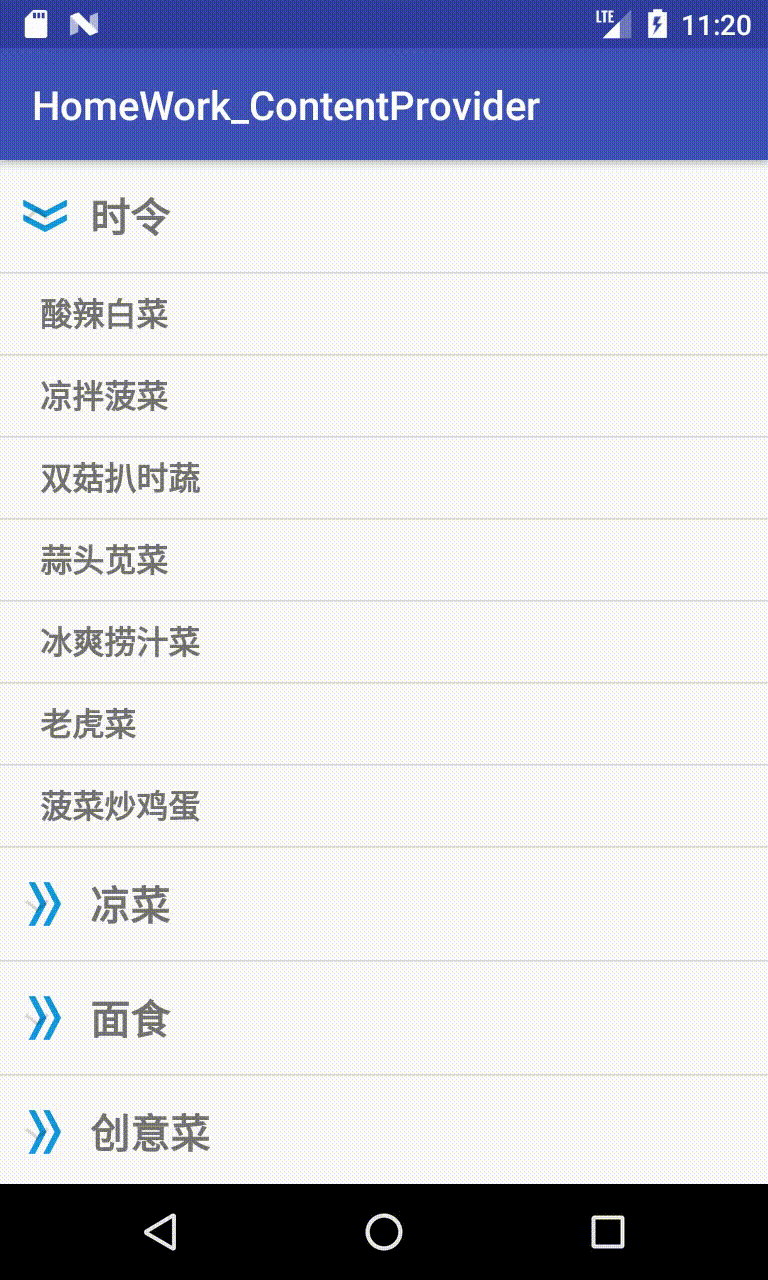Viewport: 768px width, 1280px height.
Task: Select 菠菜炒鸡蛋
Action: [x=384, y=806]
